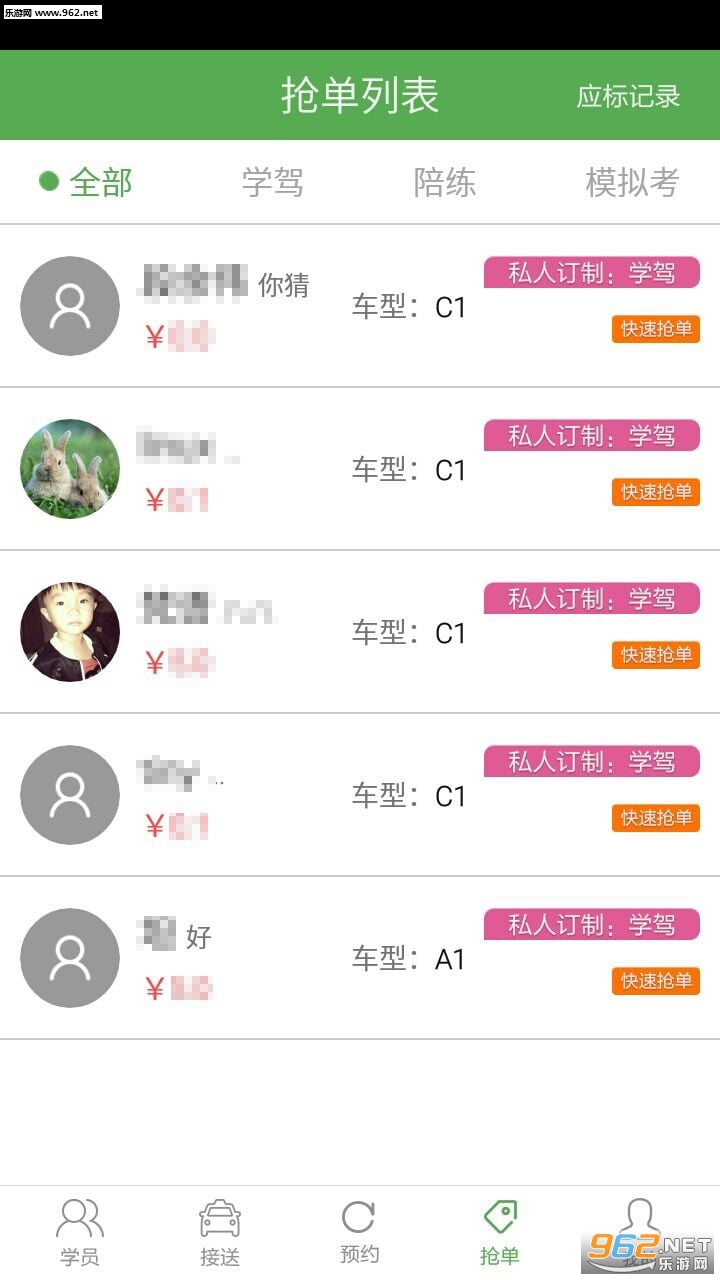Go to the 学员 tab
Viewport: 720px width, 1280px height.
click(x=80, y=1233)
